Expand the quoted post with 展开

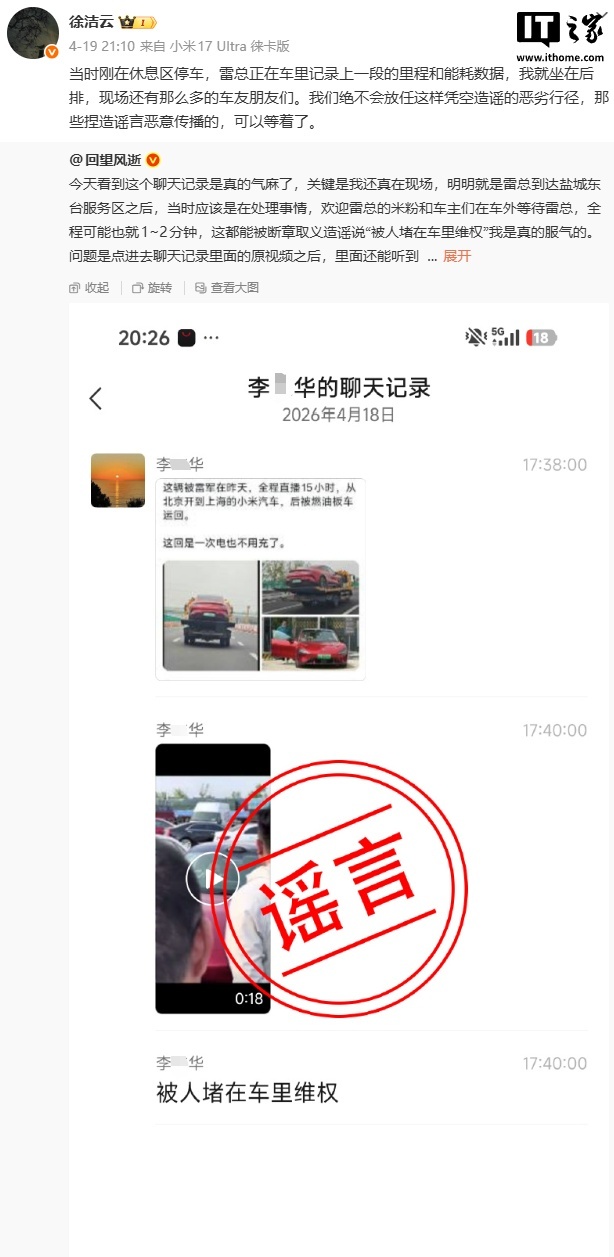click(457, 256)
